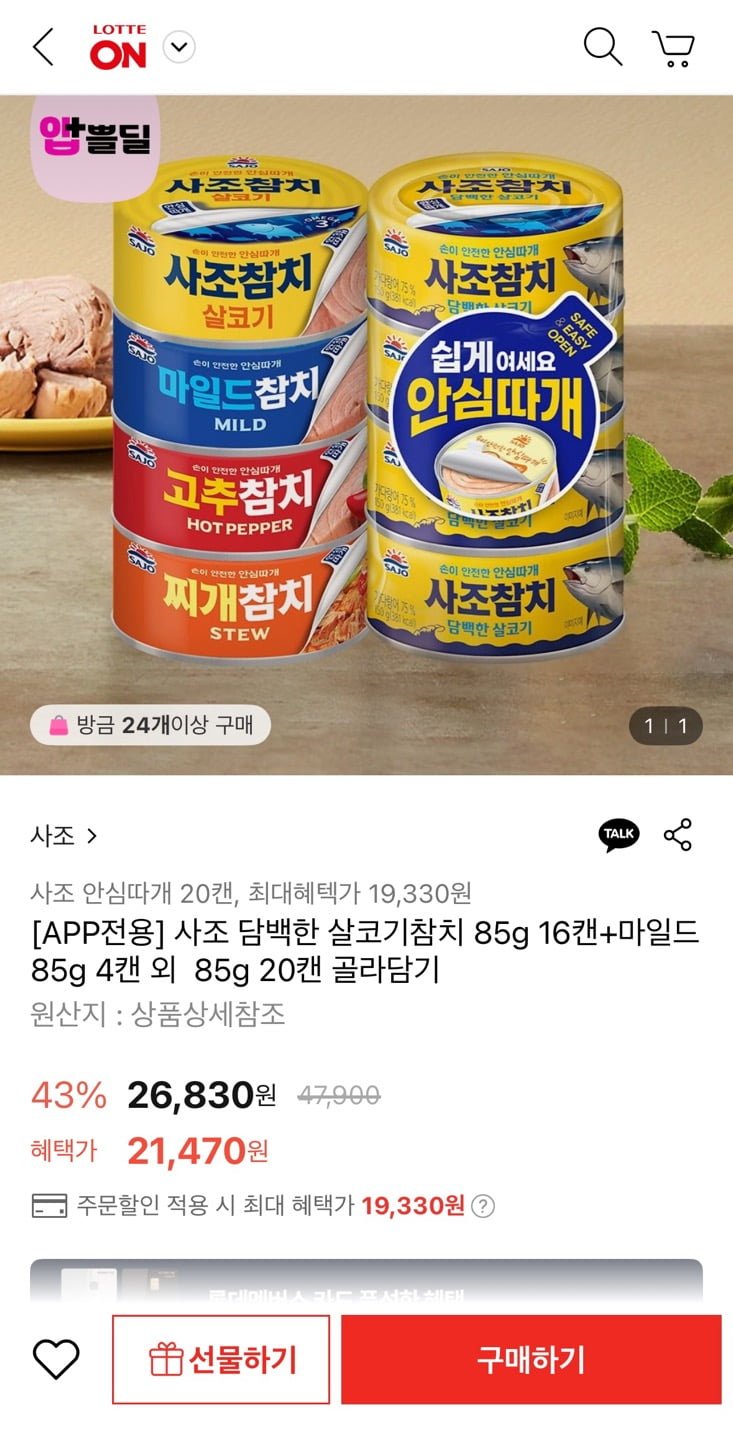Open the shopping cart
This screenshot has width=733, height=1440.
[x=673, y=47]
